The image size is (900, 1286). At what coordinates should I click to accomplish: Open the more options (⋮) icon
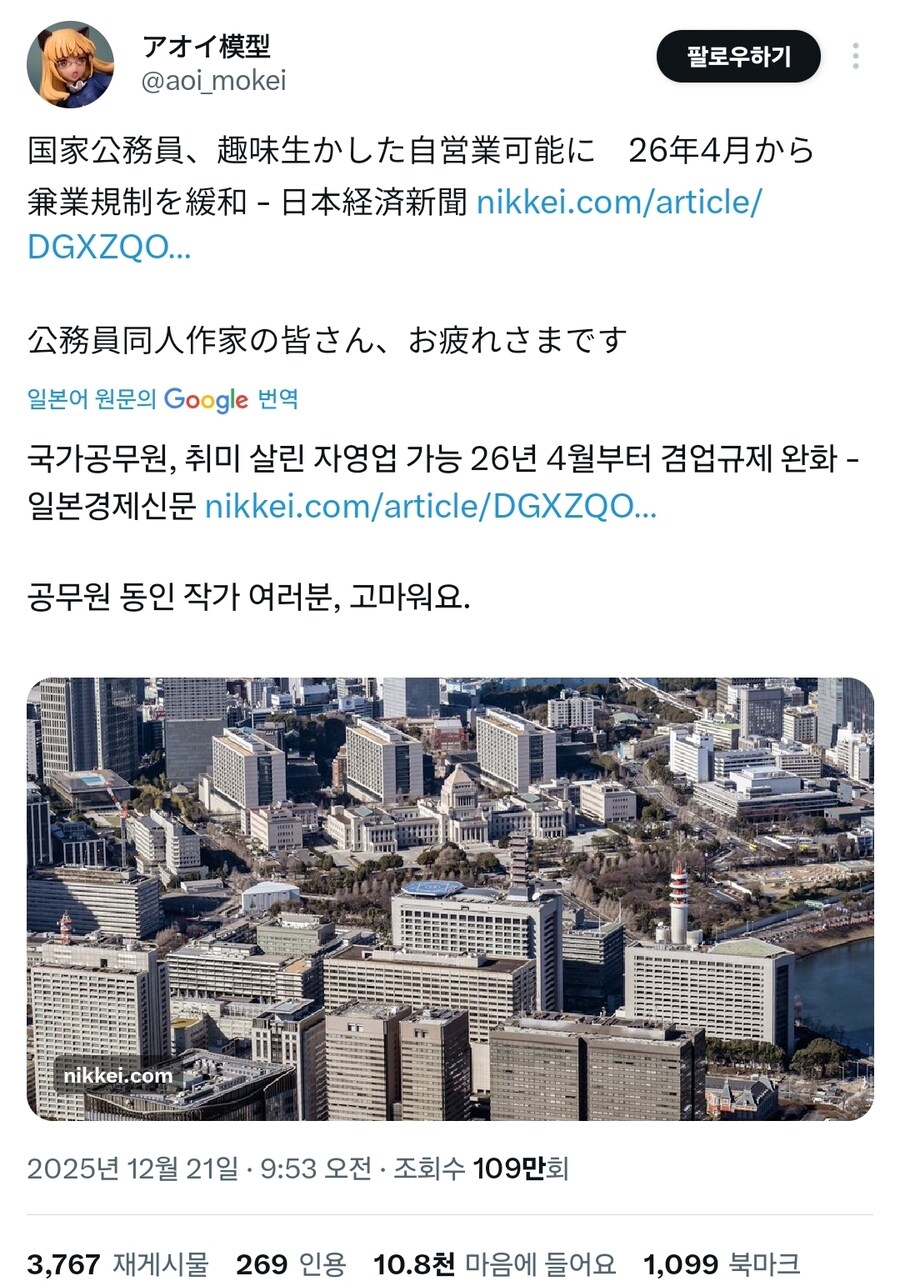point(856,58)
